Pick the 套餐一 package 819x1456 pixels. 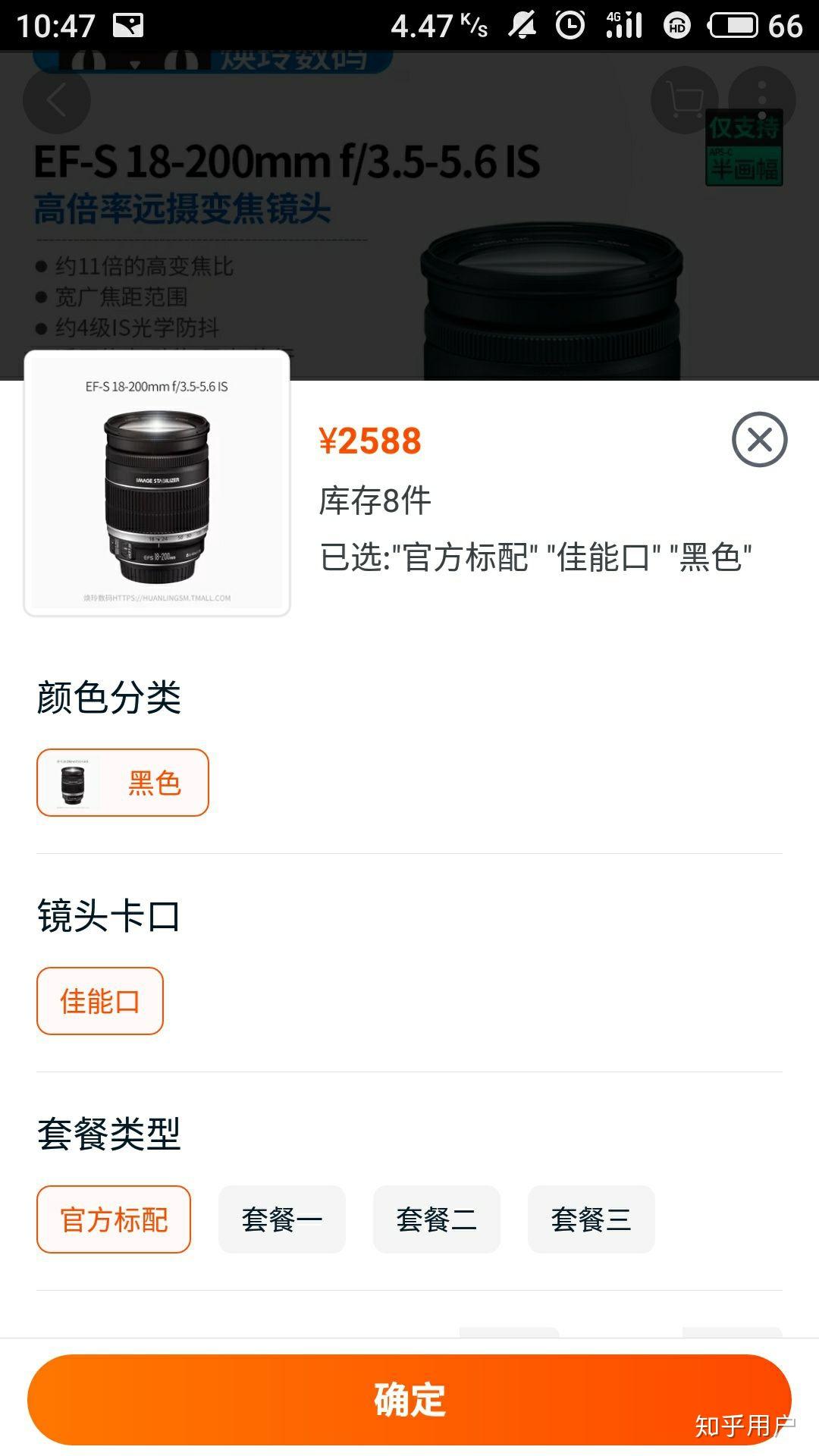[x=282, y=1219]
